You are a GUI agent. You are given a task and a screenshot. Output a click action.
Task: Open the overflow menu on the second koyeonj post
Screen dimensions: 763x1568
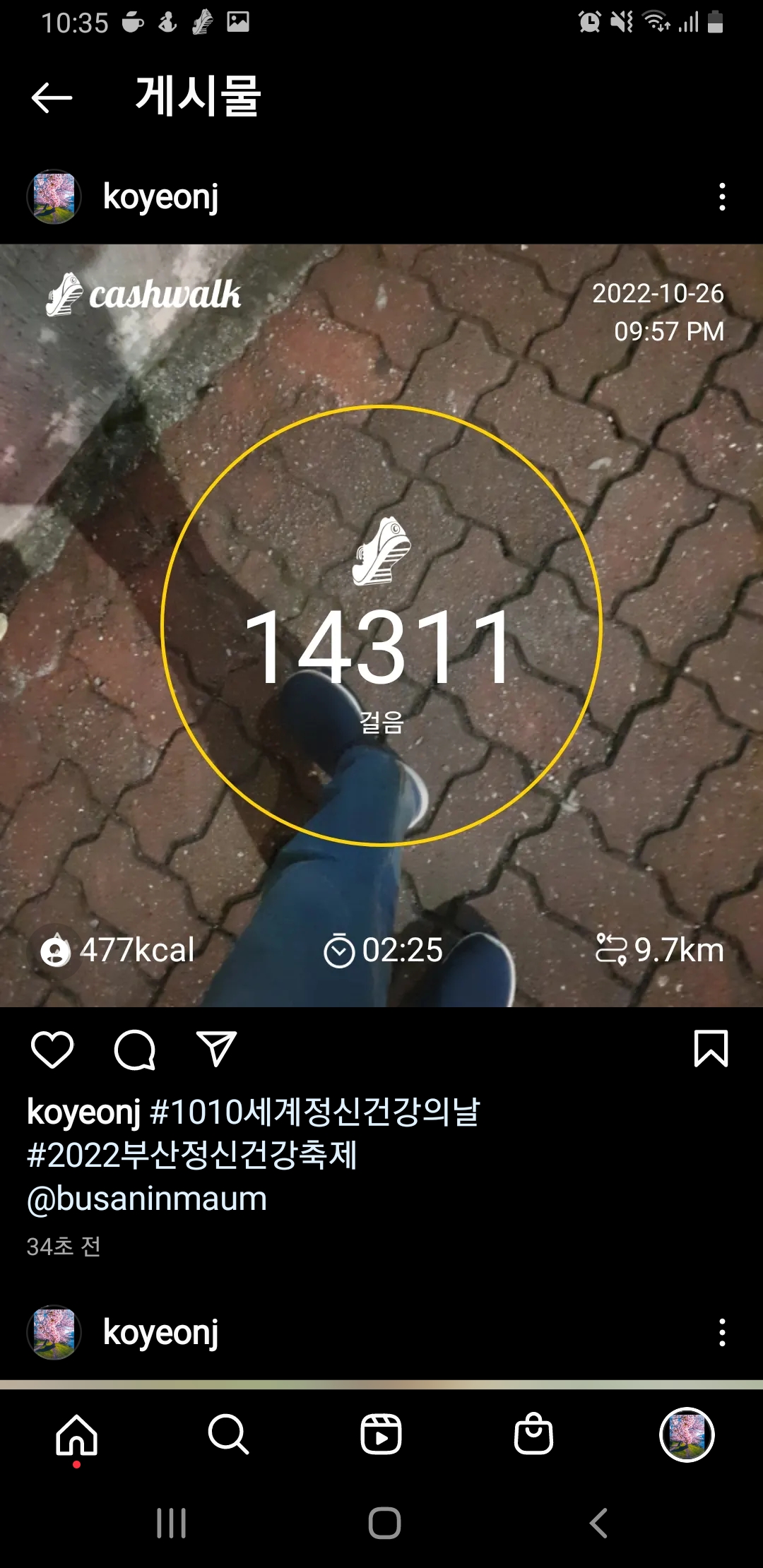[x=721, y=1332]
